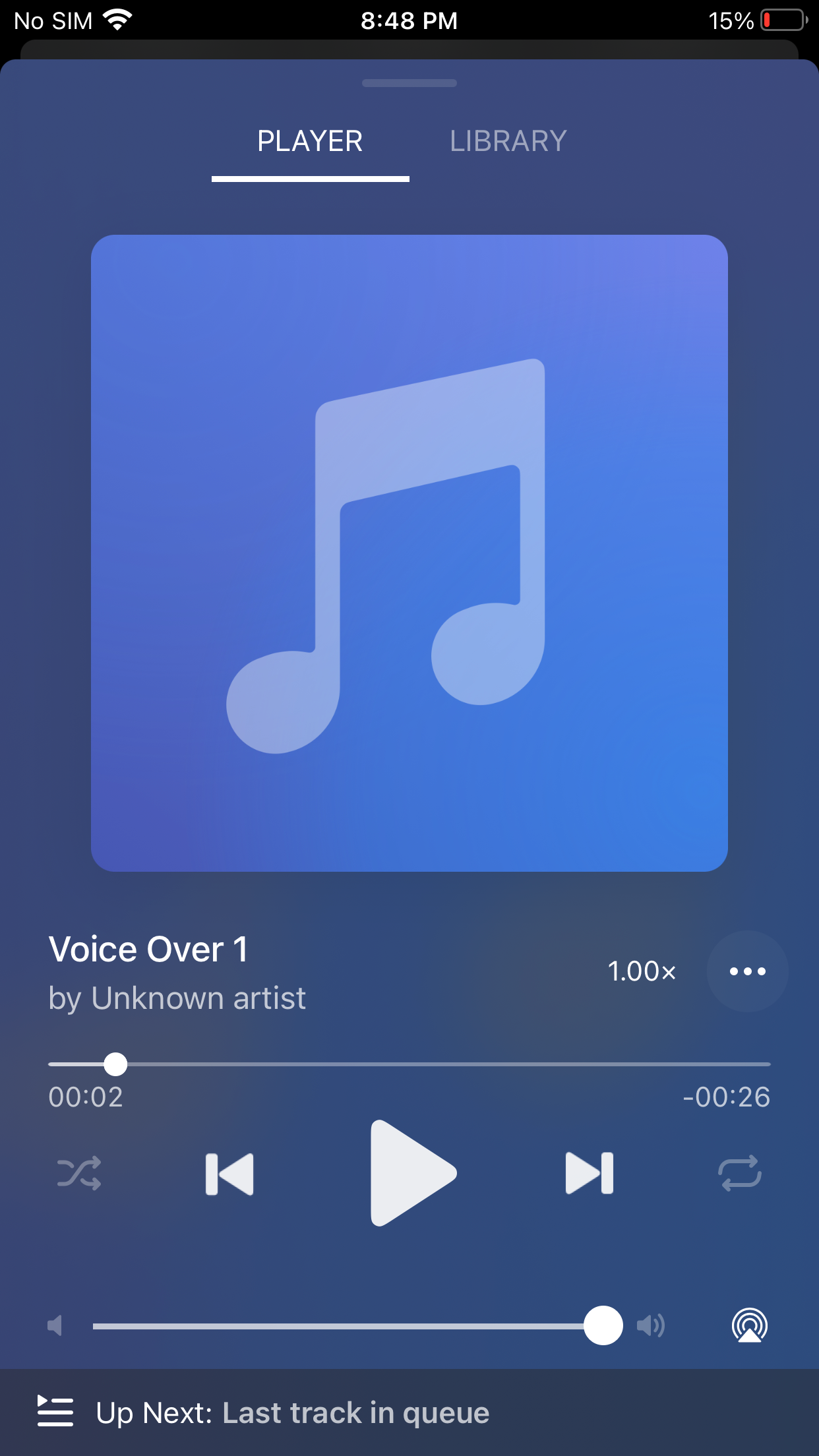Open the Up Next queue

pos(264,1412)
